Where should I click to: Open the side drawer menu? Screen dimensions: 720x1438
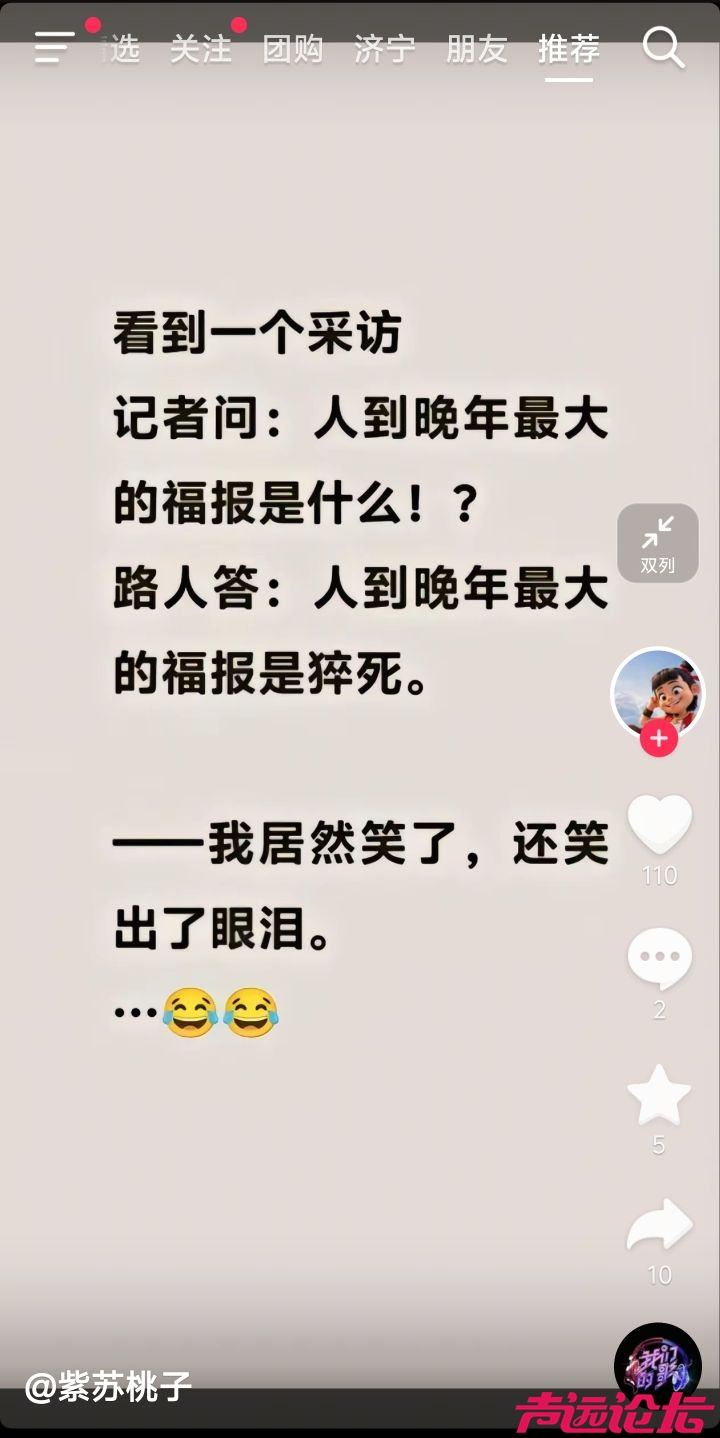click(54, 47)
